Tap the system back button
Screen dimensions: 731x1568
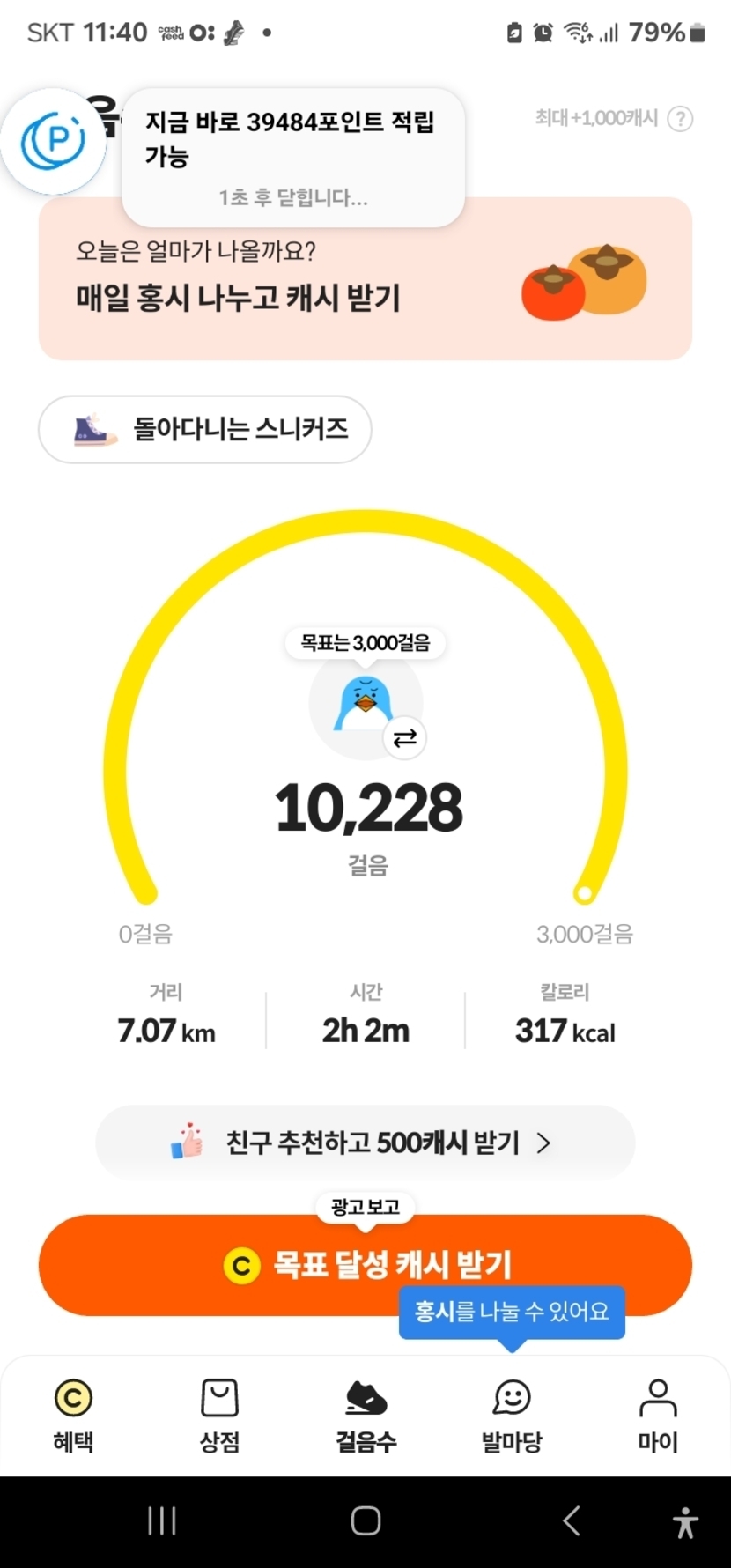[x=572, y=1520]
